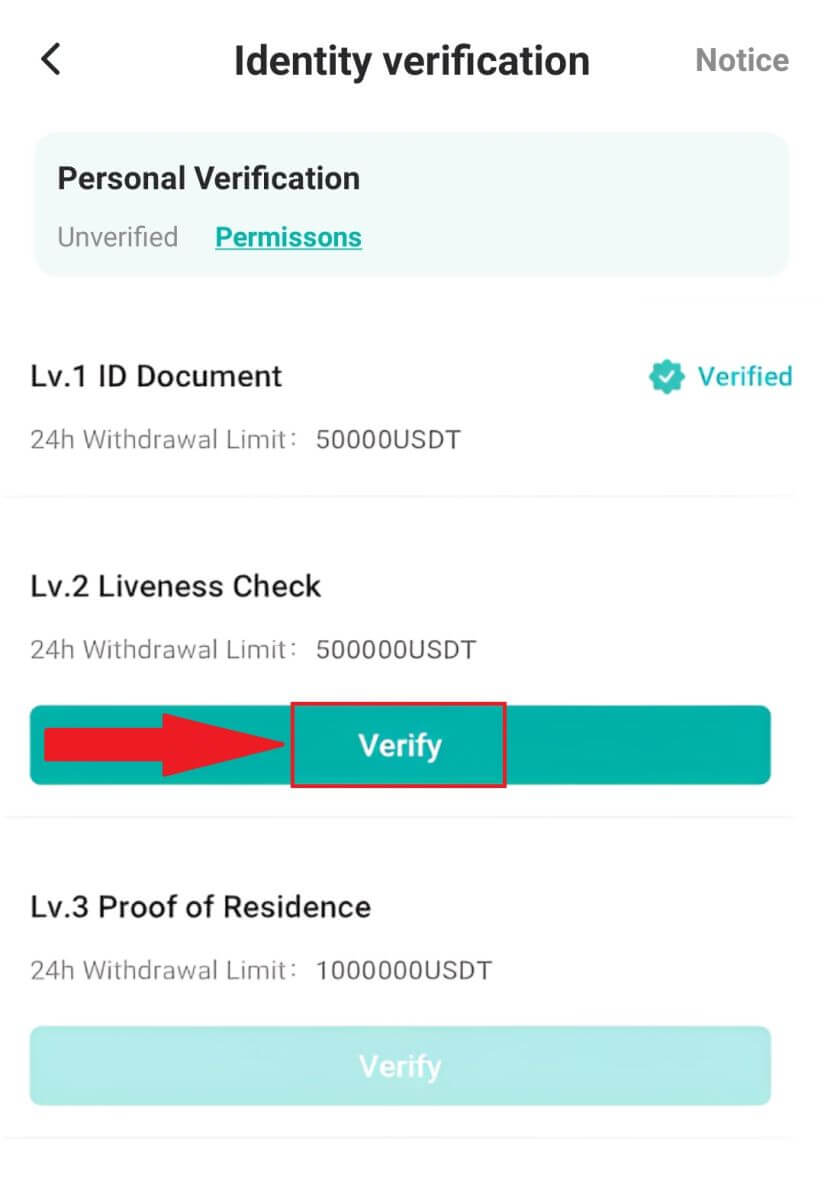Tap the back arrow to return
The image size is (824, 1200).
[49, 60]
